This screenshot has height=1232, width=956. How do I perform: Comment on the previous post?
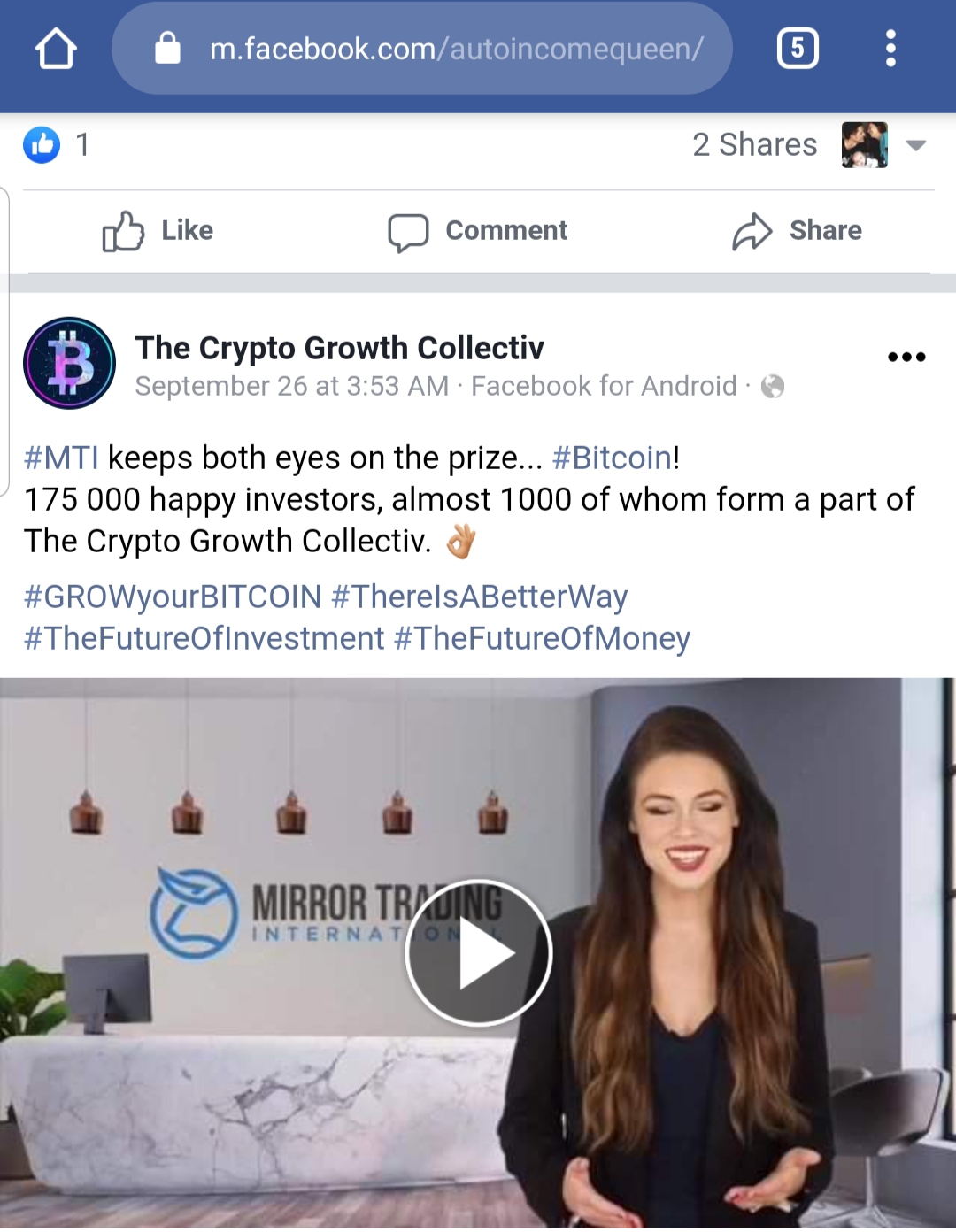[478, 231]
